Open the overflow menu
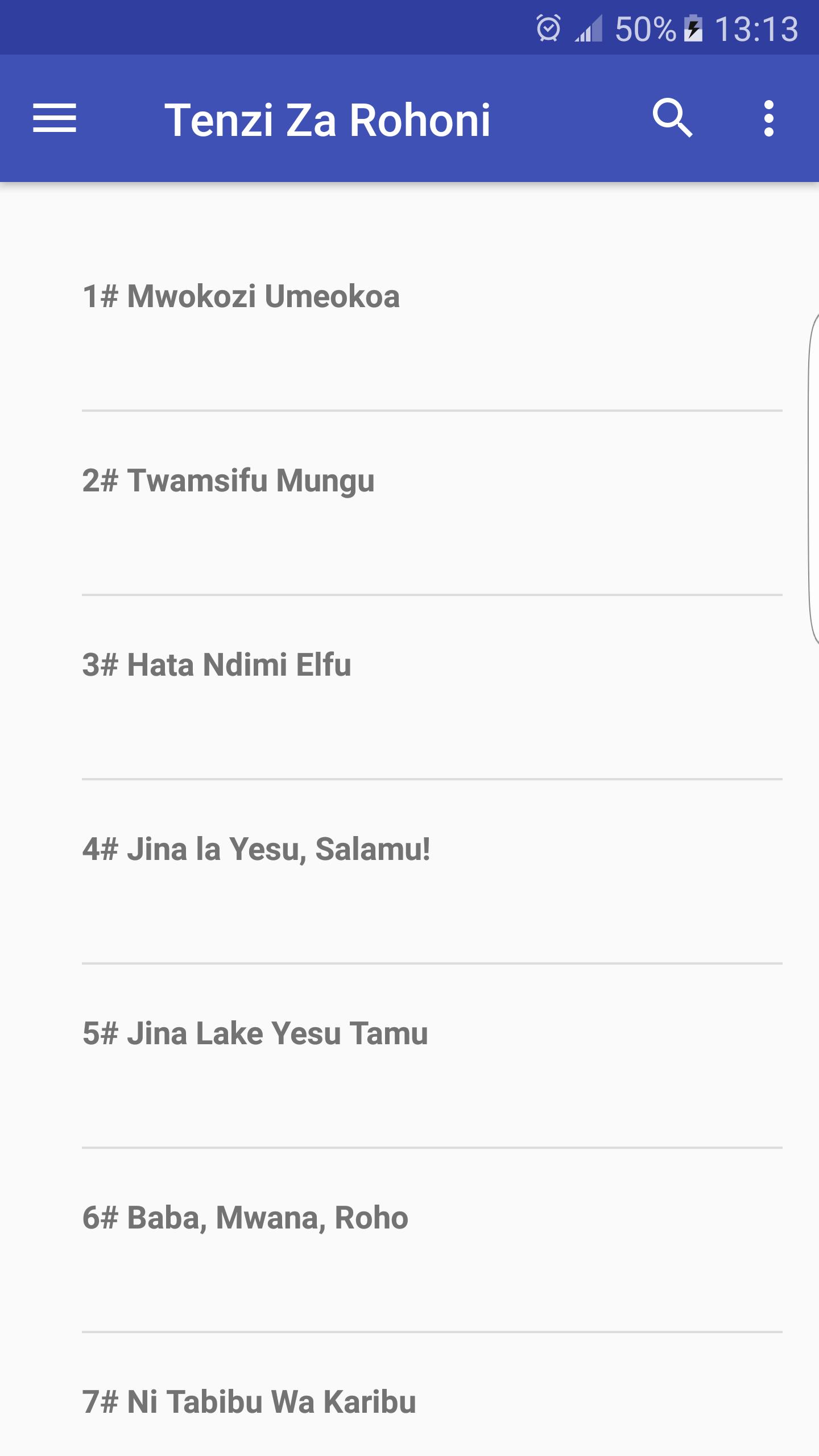This screenshot has width=819, height=1456. coord(768,119)
